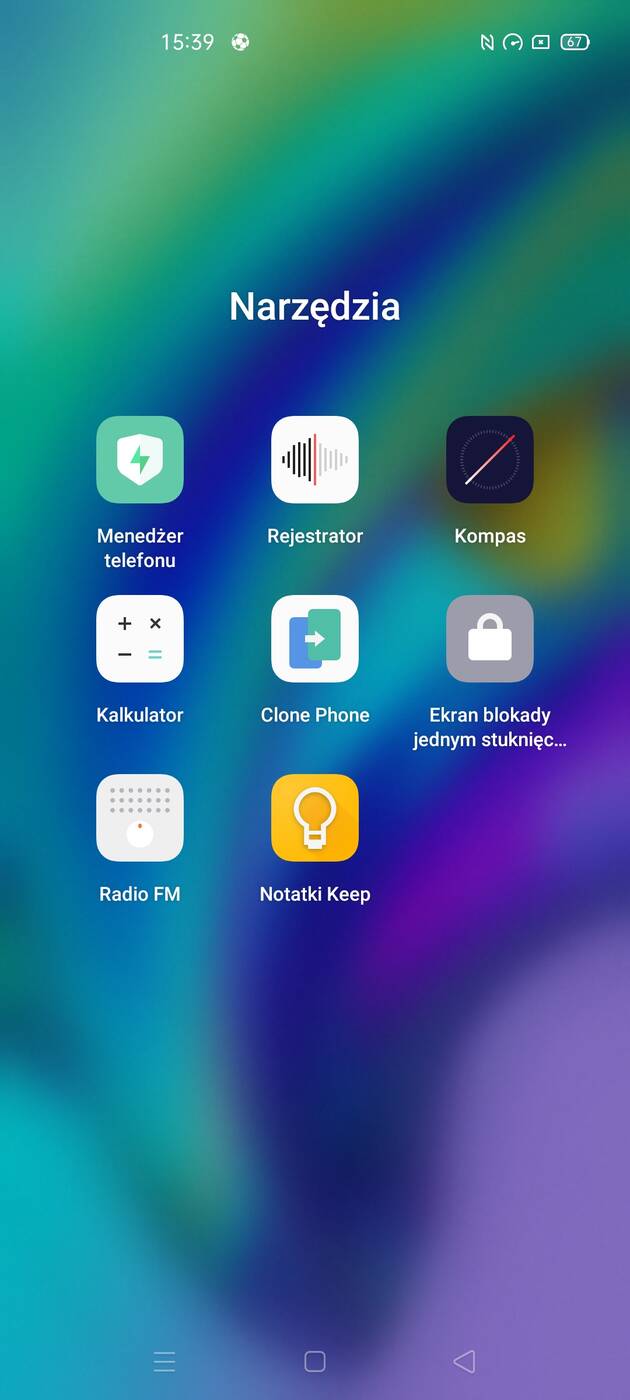Go to the home screen
Screen dimensions: 630x1400
pyautogui.click(x=315, y=1361)
